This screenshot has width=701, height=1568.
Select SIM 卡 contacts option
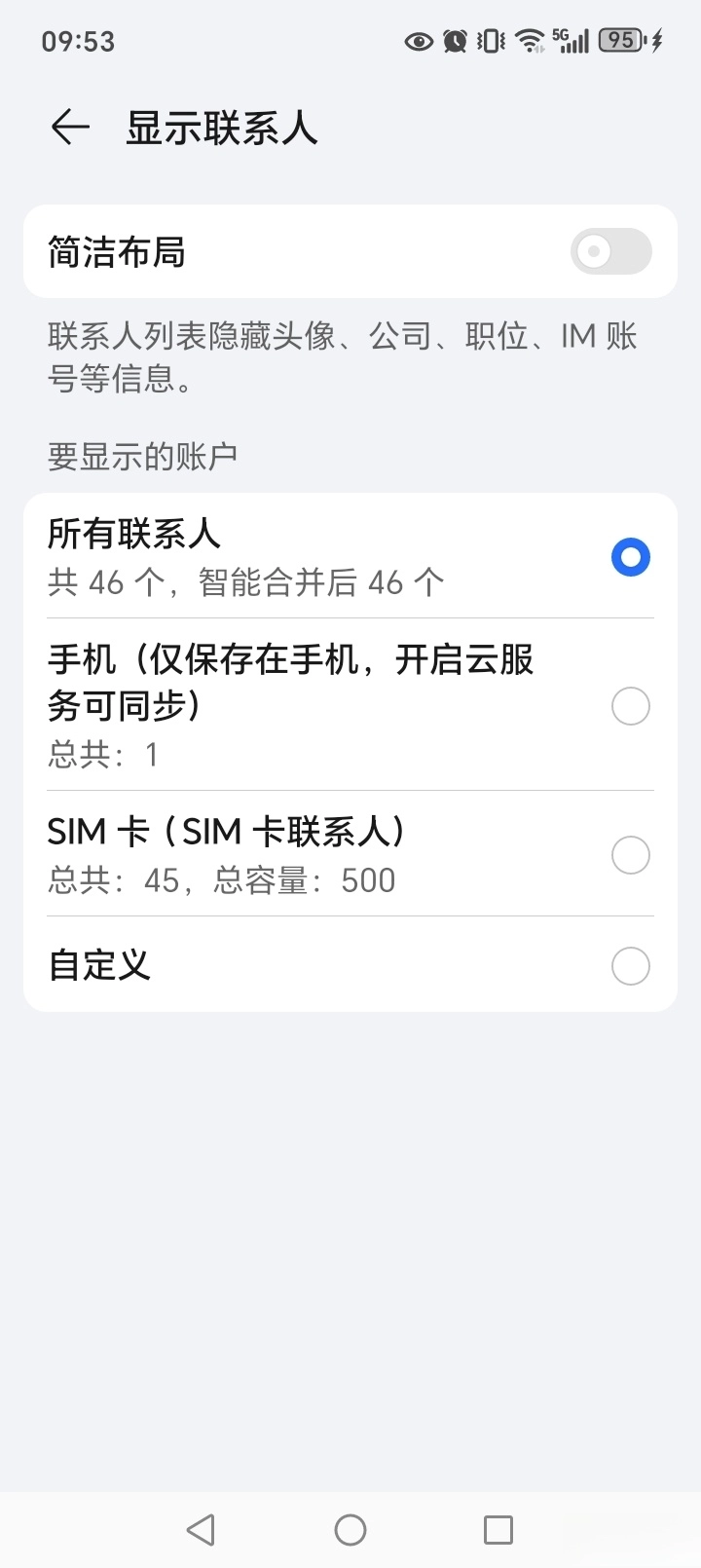pos(630,855)
